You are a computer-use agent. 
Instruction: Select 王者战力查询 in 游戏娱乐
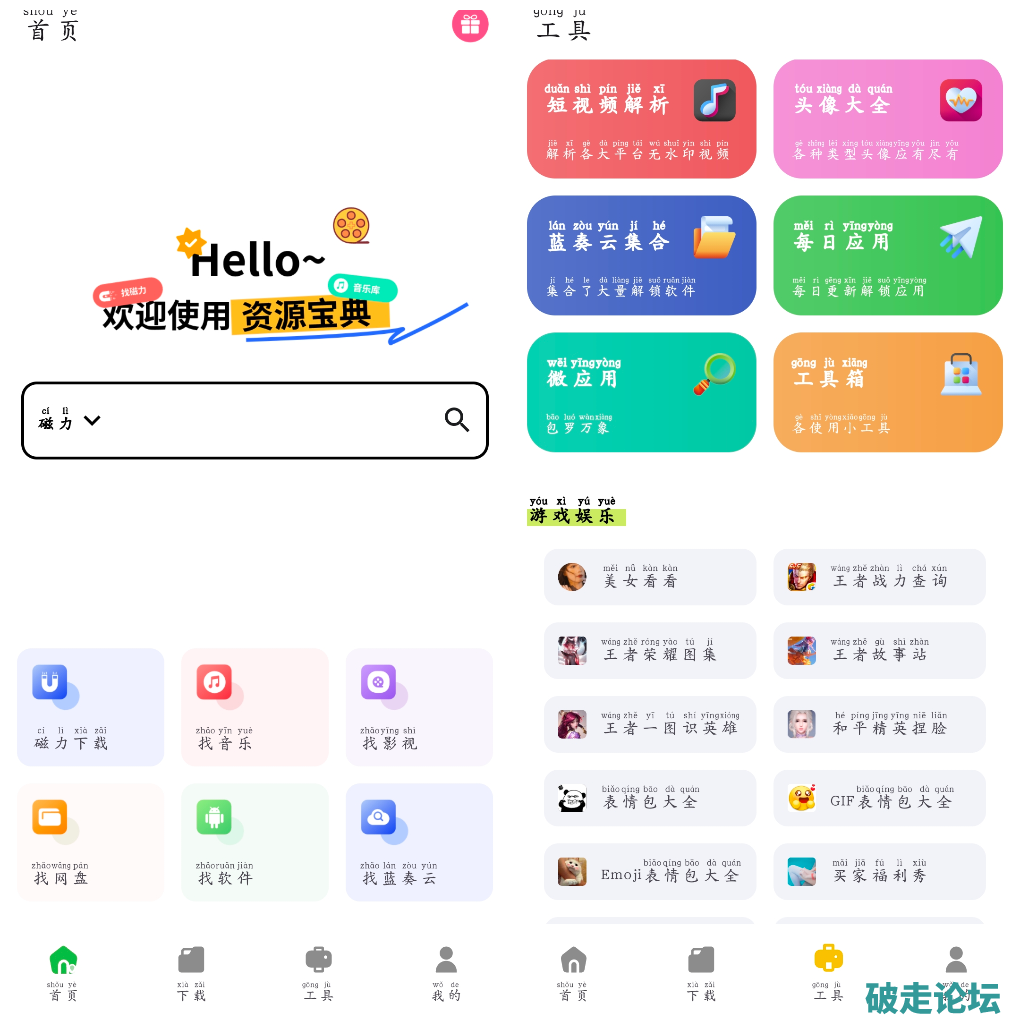879,577
